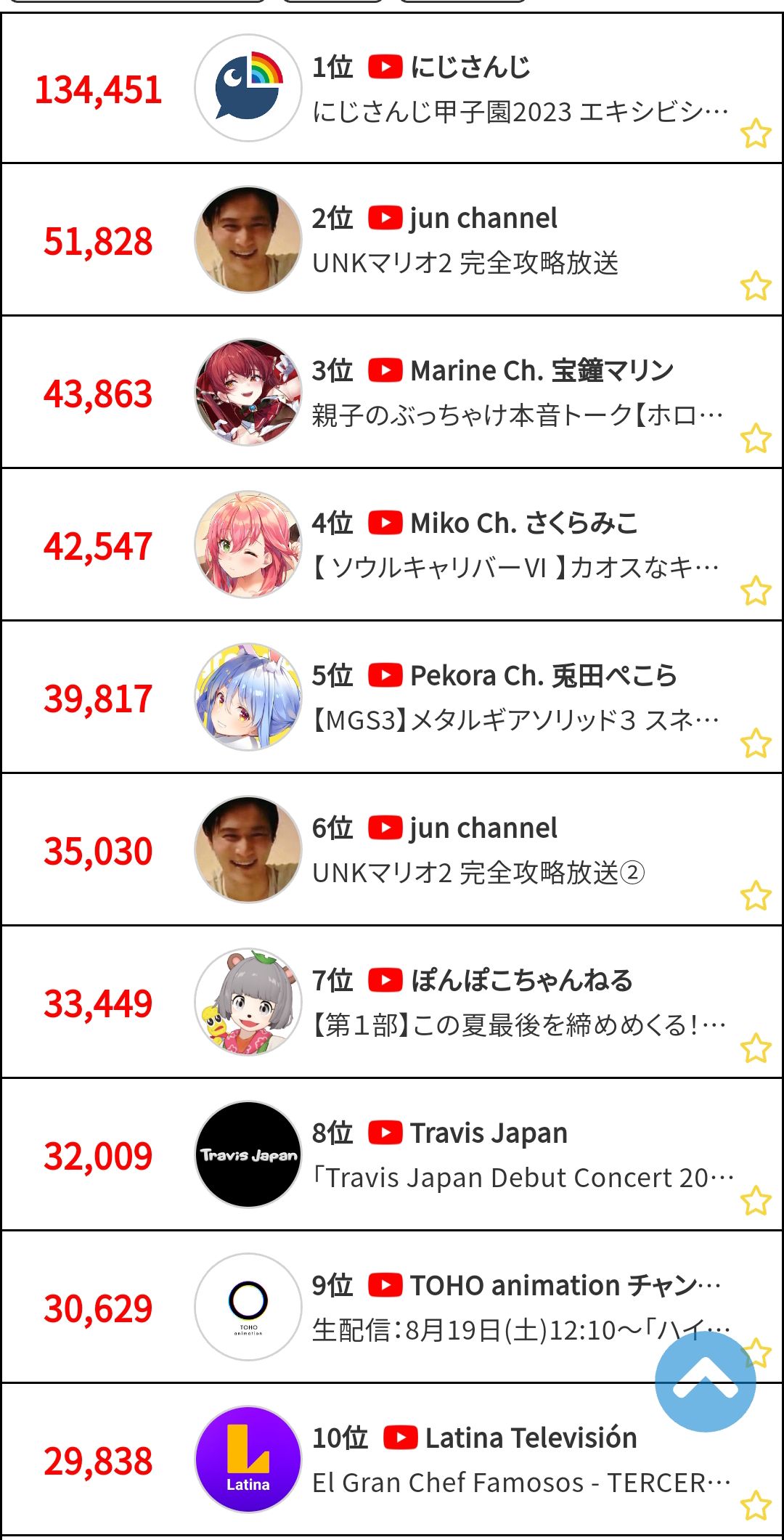Open the 6位 jun channel 完全攻略放送② entry
The image size is (784, 1540).
(392, 850)
